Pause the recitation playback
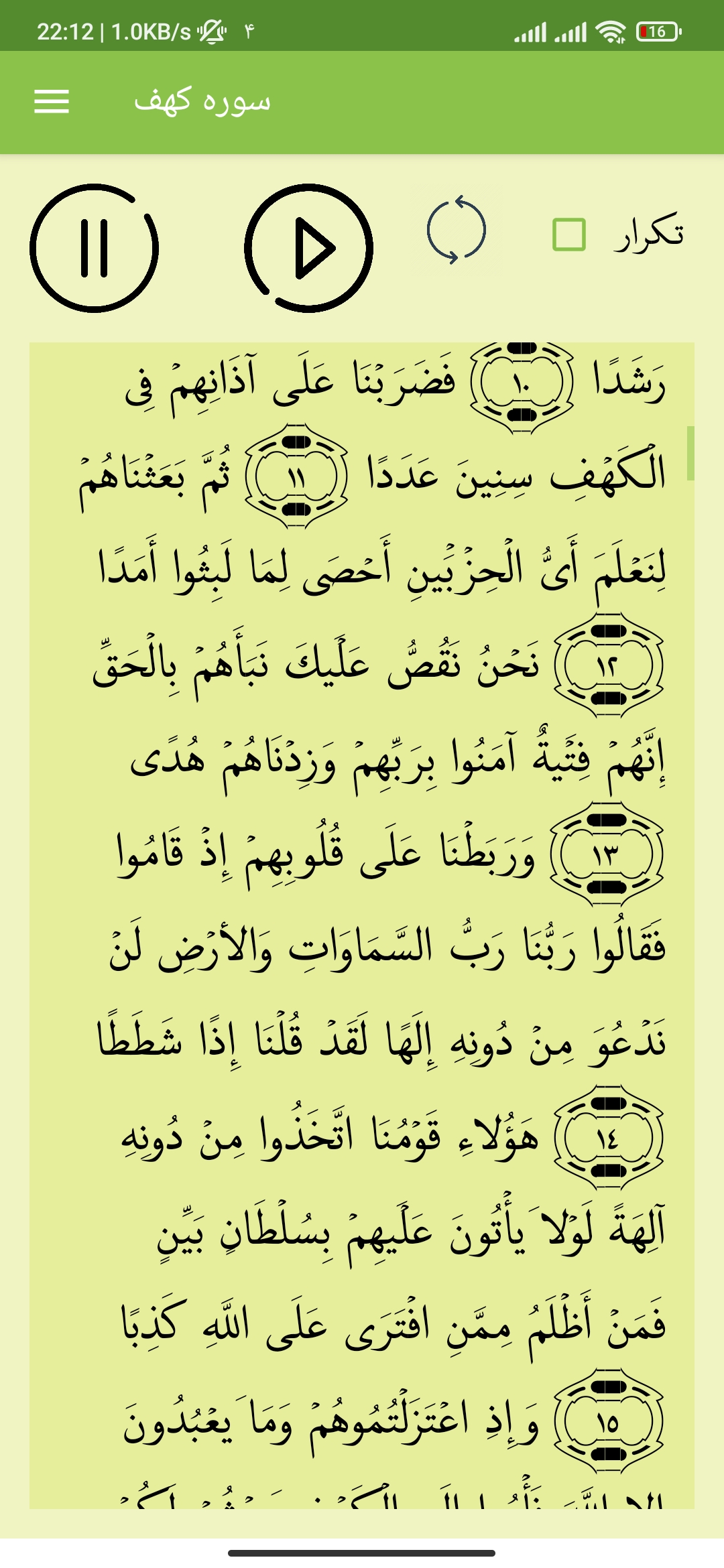Image resolution: width=724 pixels, height=1568 pixels. 94,248
